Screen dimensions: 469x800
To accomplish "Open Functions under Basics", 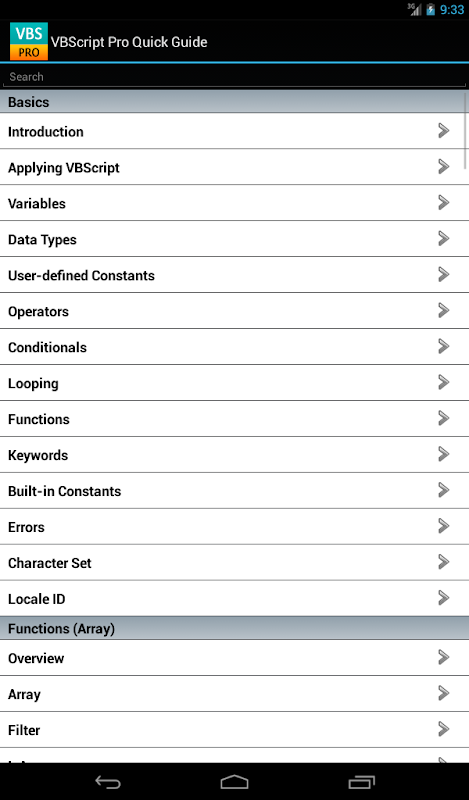I will (x=234, y=419).
